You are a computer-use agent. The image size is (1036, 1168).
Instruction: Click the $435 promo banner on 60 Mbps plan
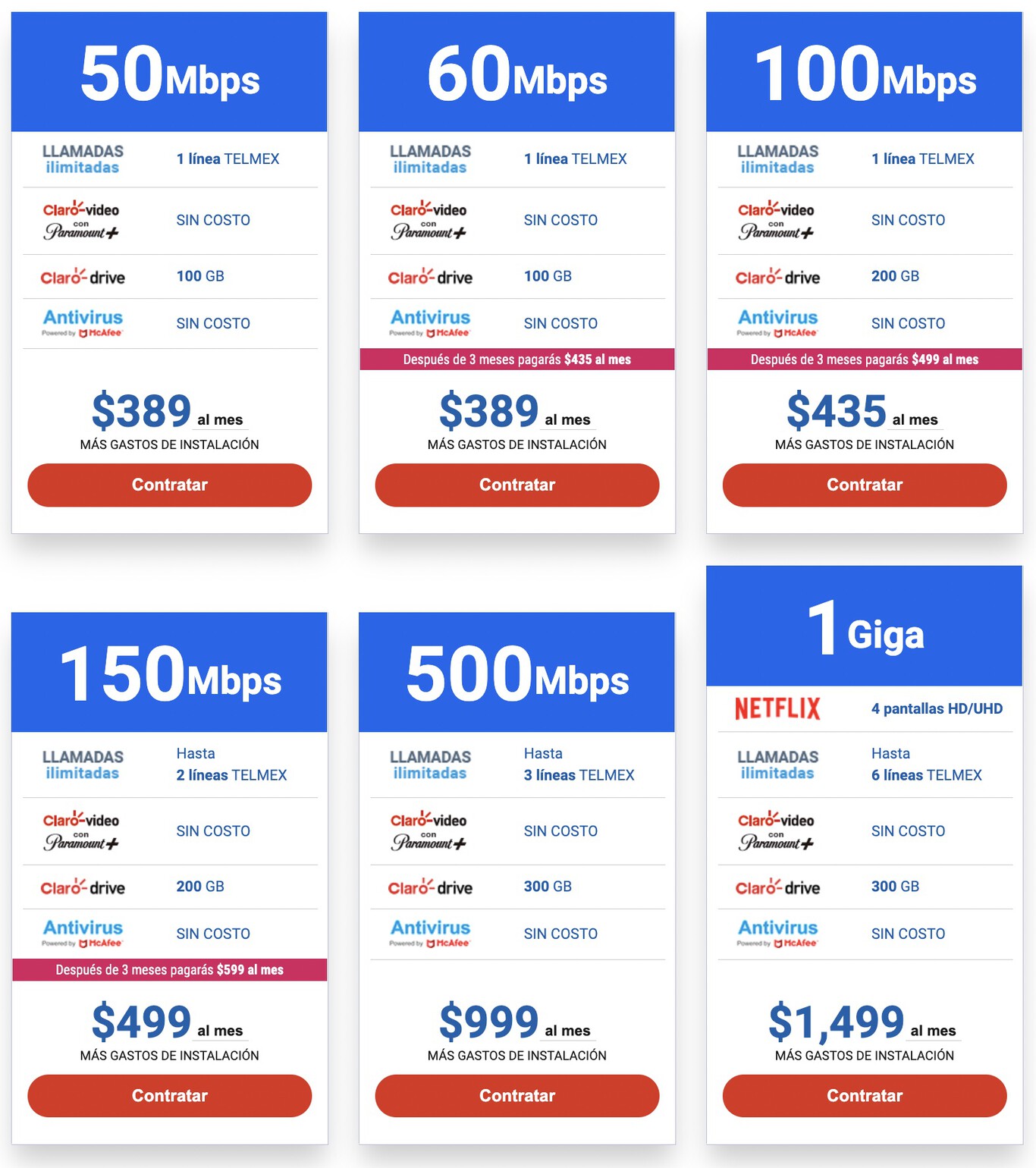coord(516,360)
